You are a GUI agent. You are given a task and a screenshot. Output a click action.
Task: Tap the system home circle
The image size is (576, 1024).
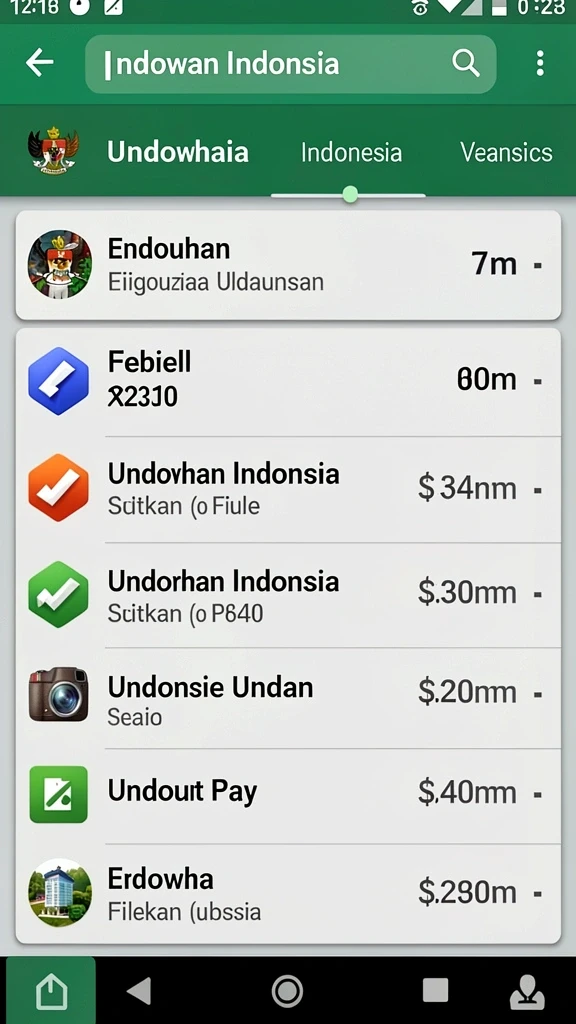(287, 991)
